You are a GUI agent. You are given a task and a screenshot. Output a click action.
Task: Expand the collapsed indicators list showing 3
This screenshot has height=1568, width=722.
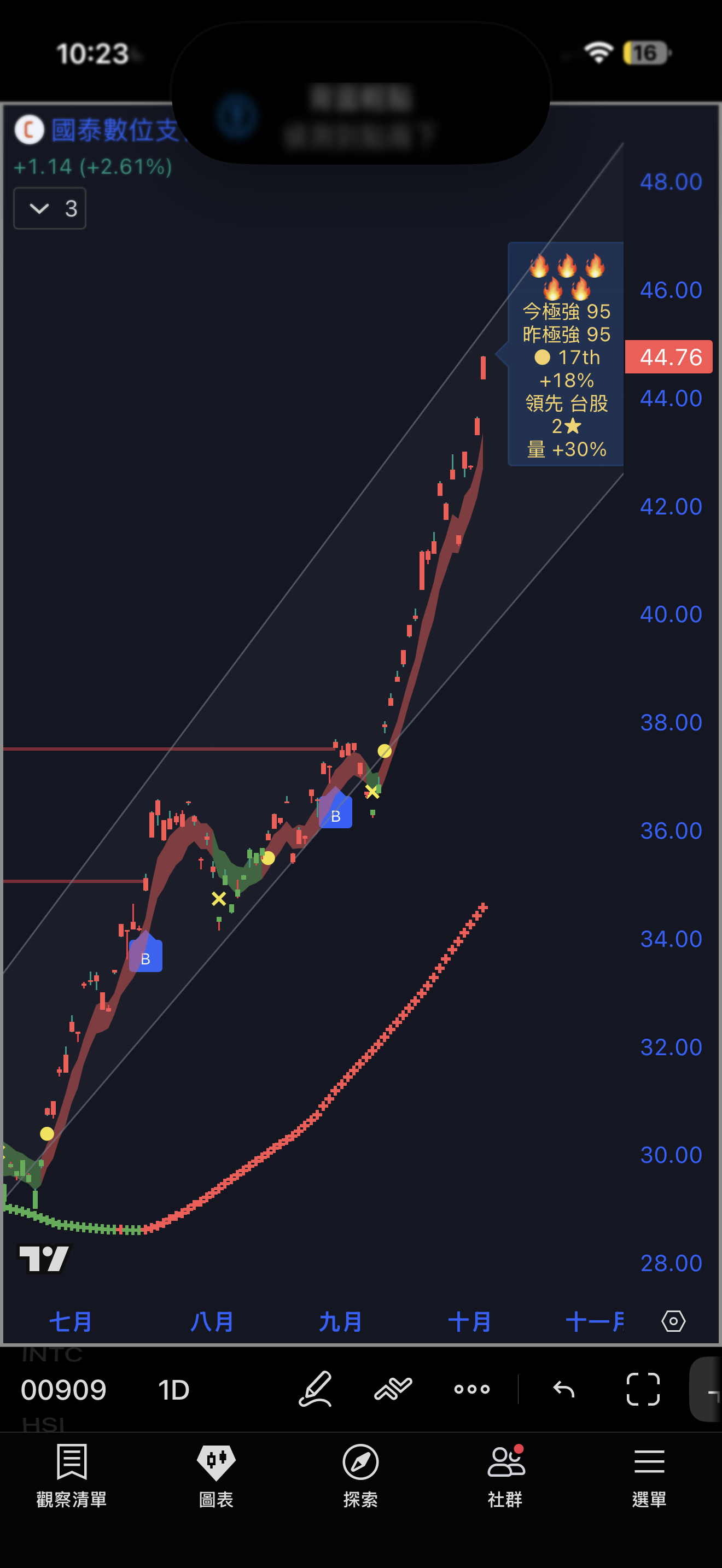pyautogui.click(x=49, y=209)
